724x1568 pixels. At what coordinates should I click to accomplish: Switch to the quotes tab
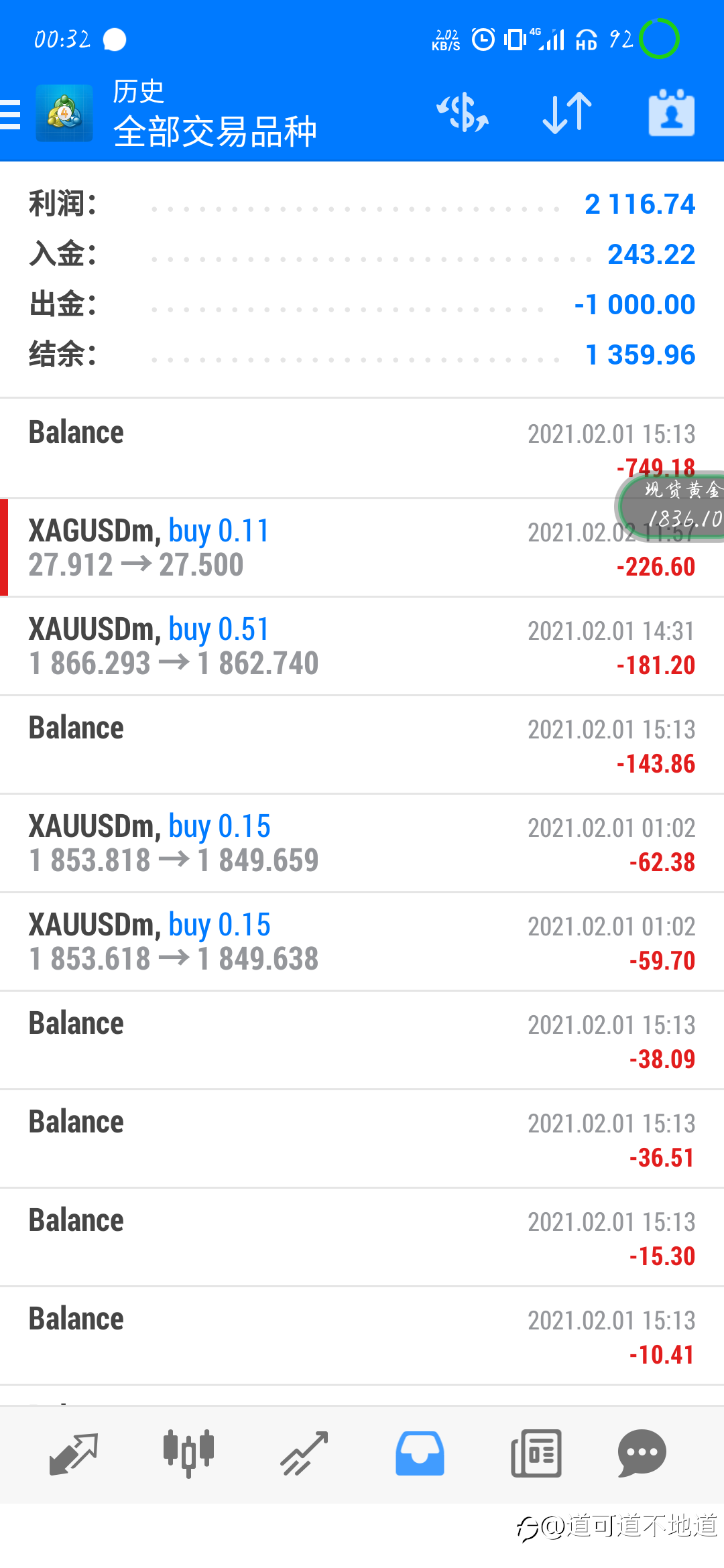[x=74, y=1454]
